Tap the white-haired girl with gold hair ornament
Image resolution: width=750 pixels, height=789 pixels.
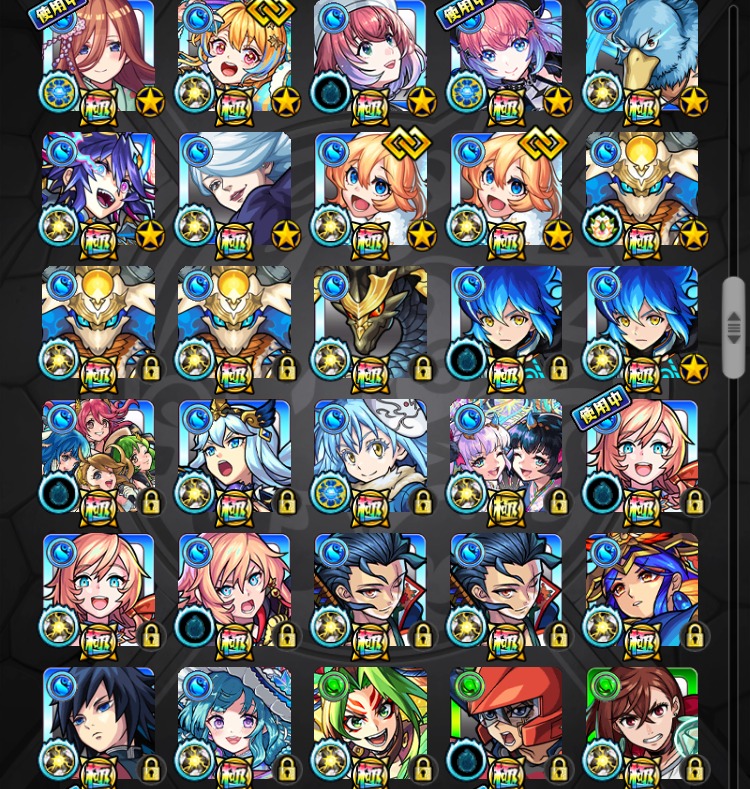click(235, 456)
